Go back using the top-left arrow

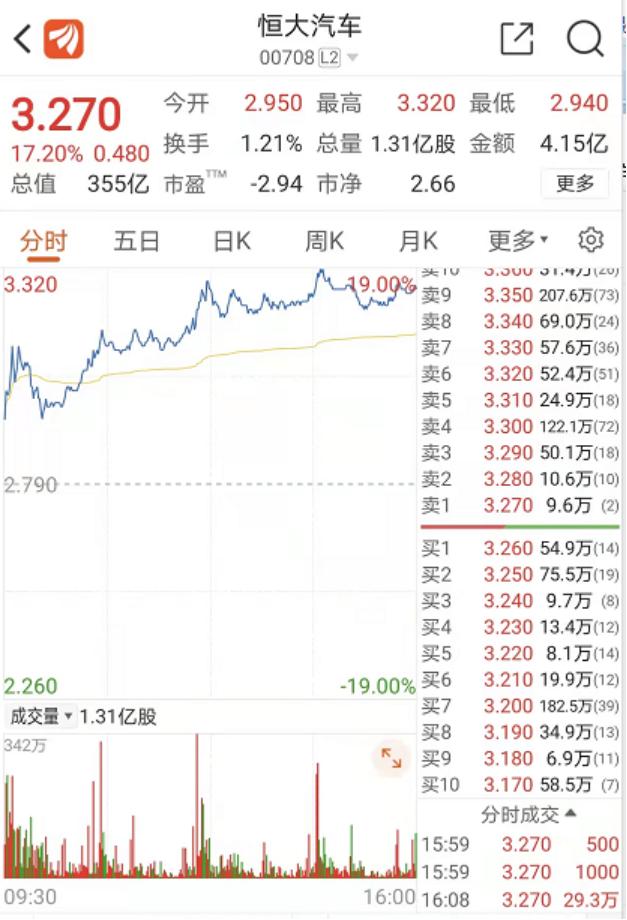point(22,39)
